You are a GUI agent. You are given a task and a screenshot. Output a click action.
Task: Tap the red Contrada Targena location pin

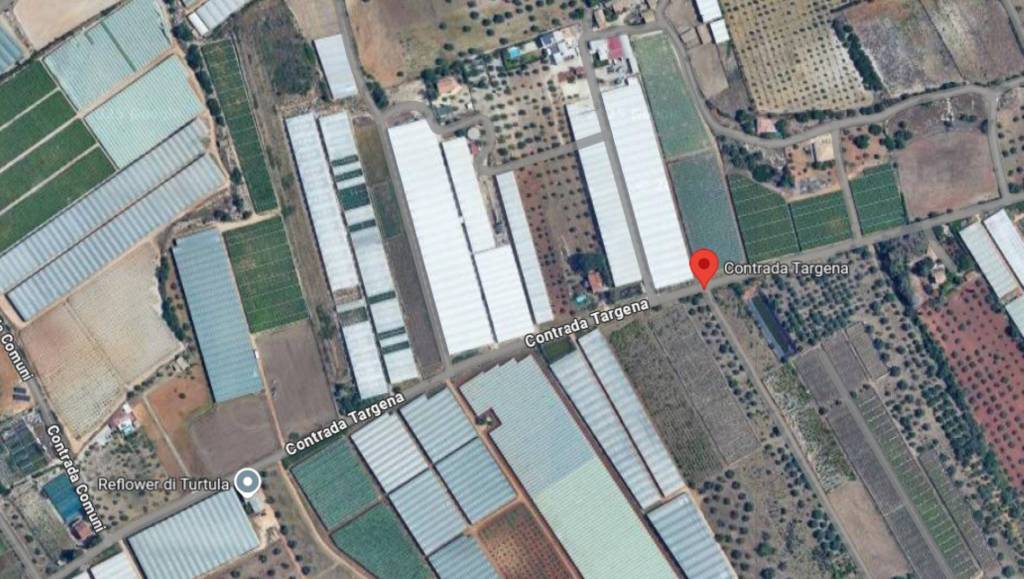pos(704,267)
